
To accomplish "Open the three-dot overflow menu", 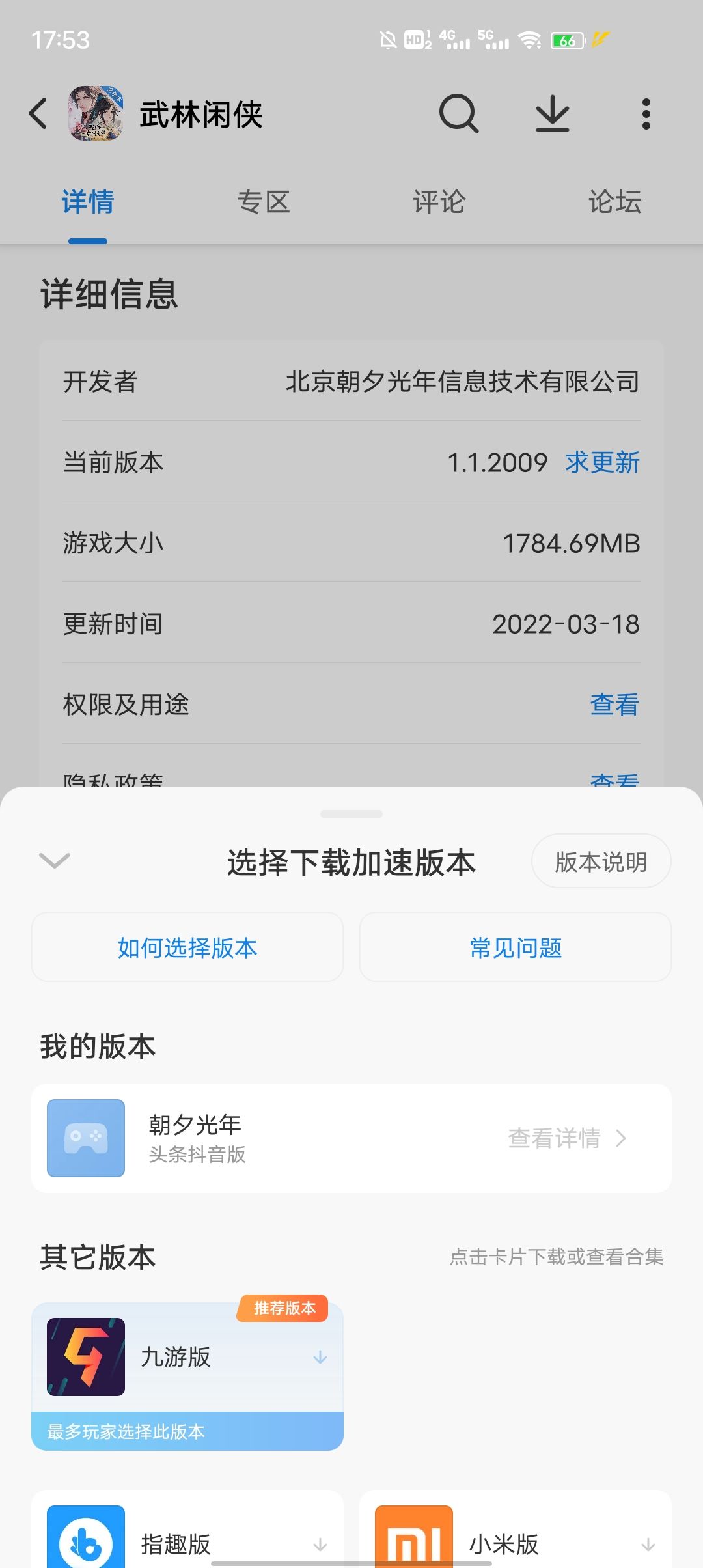I will (x=646, y=113).
